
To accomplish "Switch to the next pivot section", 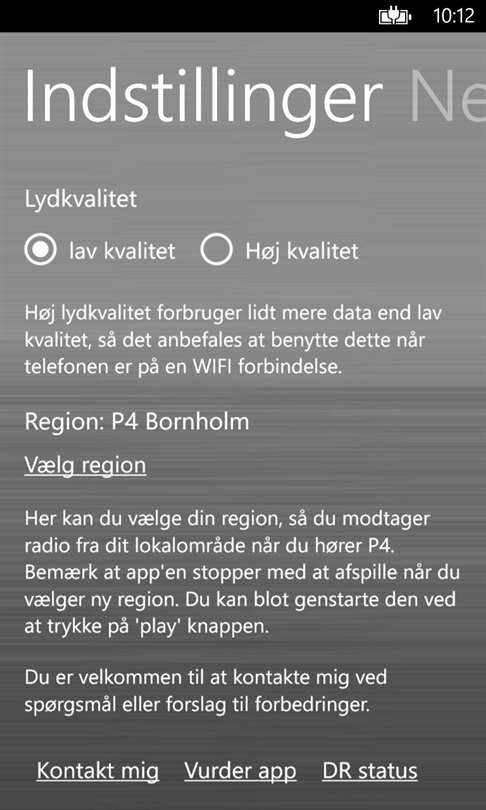I will coord(447,98).
